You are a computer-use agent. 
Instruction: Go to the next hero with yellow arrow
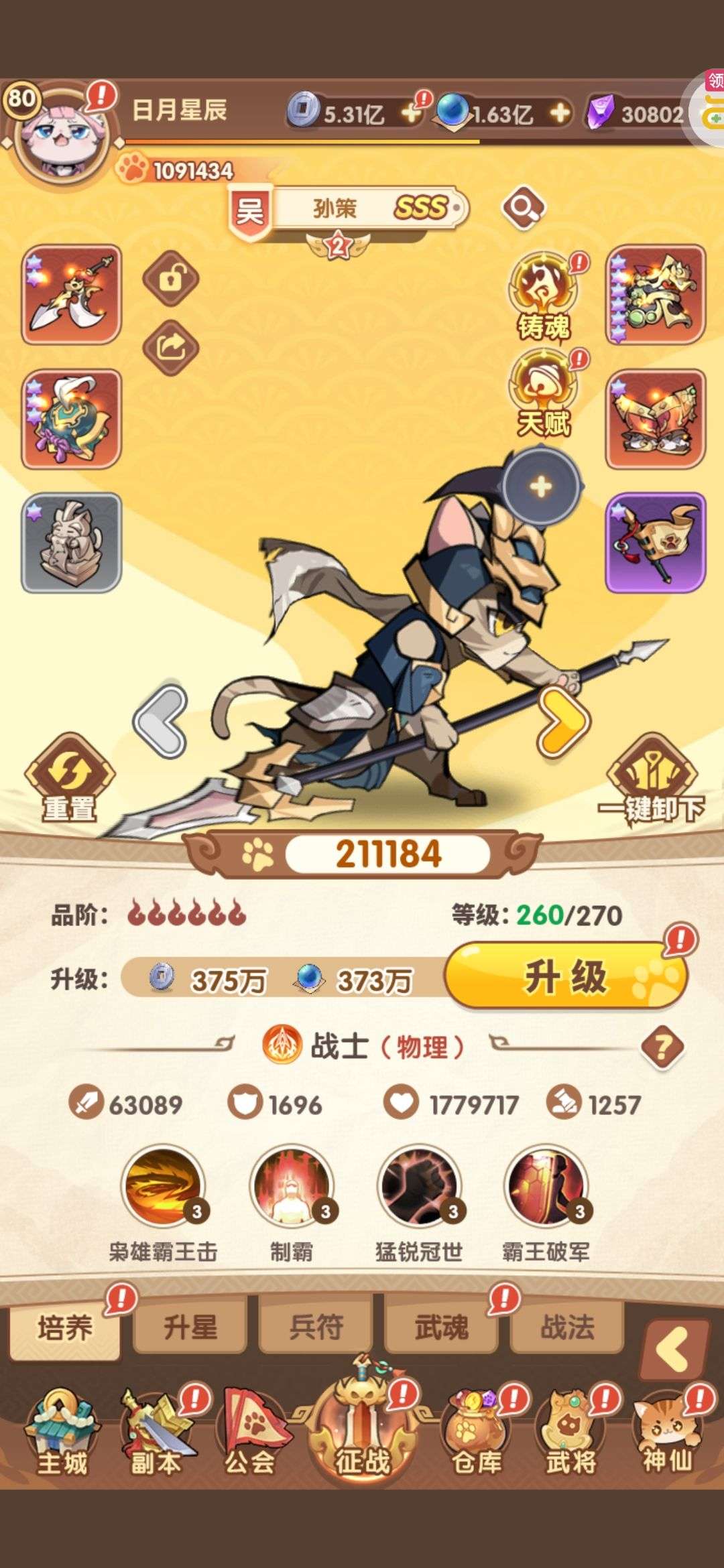[564, 722]
